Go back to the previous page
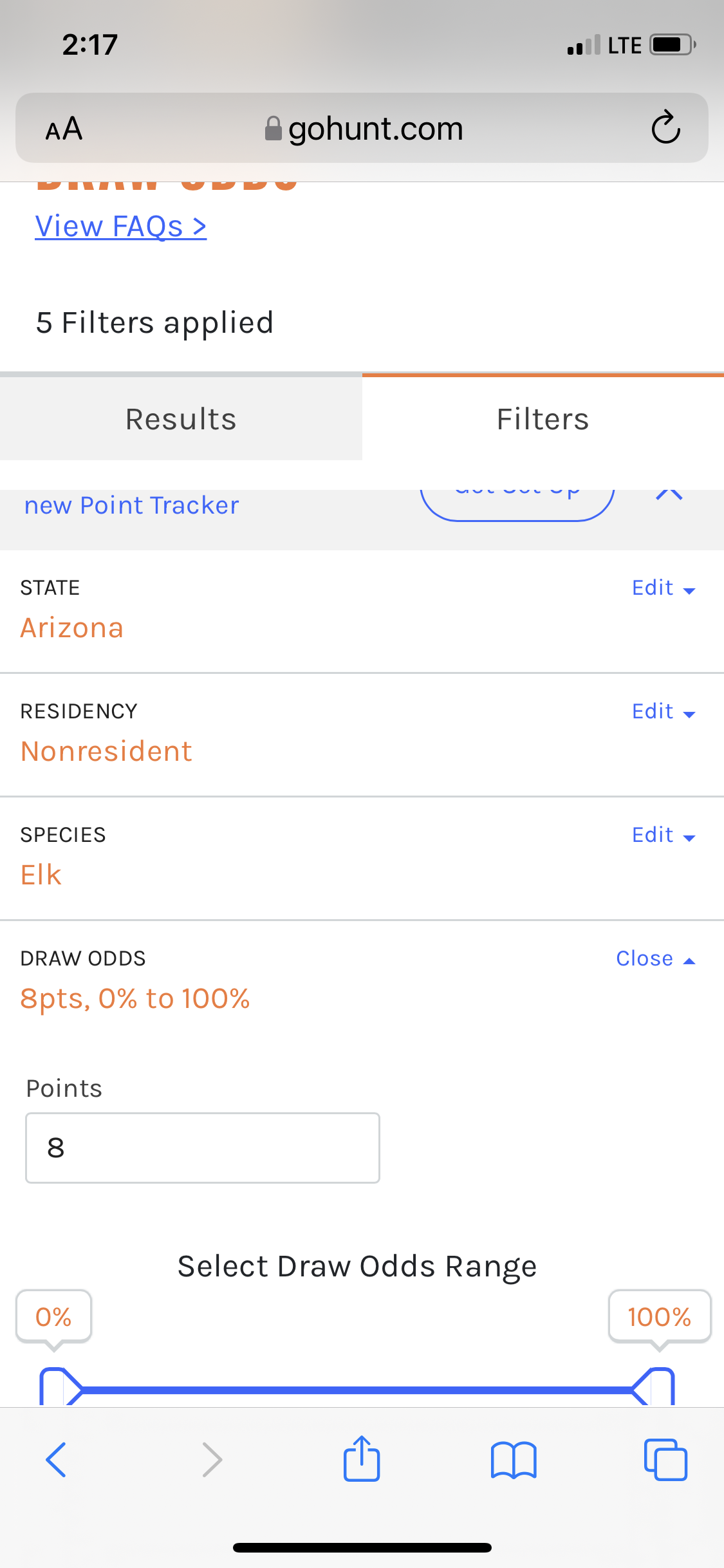724x1568 pixels. [56, 1459]
